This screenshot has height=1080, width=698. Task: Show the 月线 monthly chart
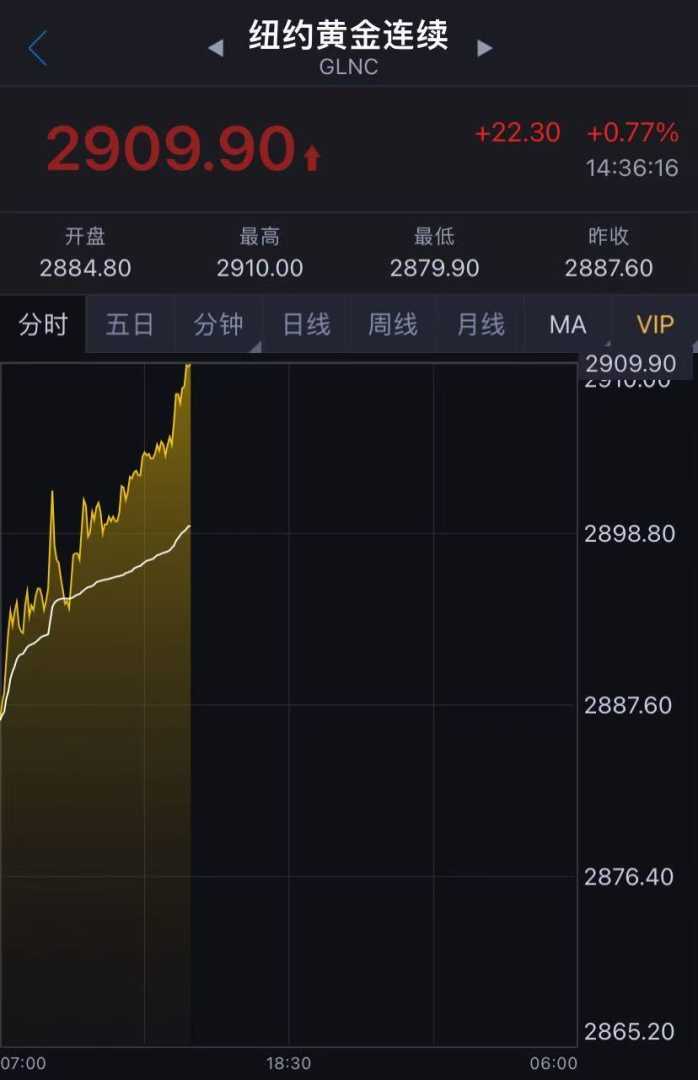tap(480, 325)
